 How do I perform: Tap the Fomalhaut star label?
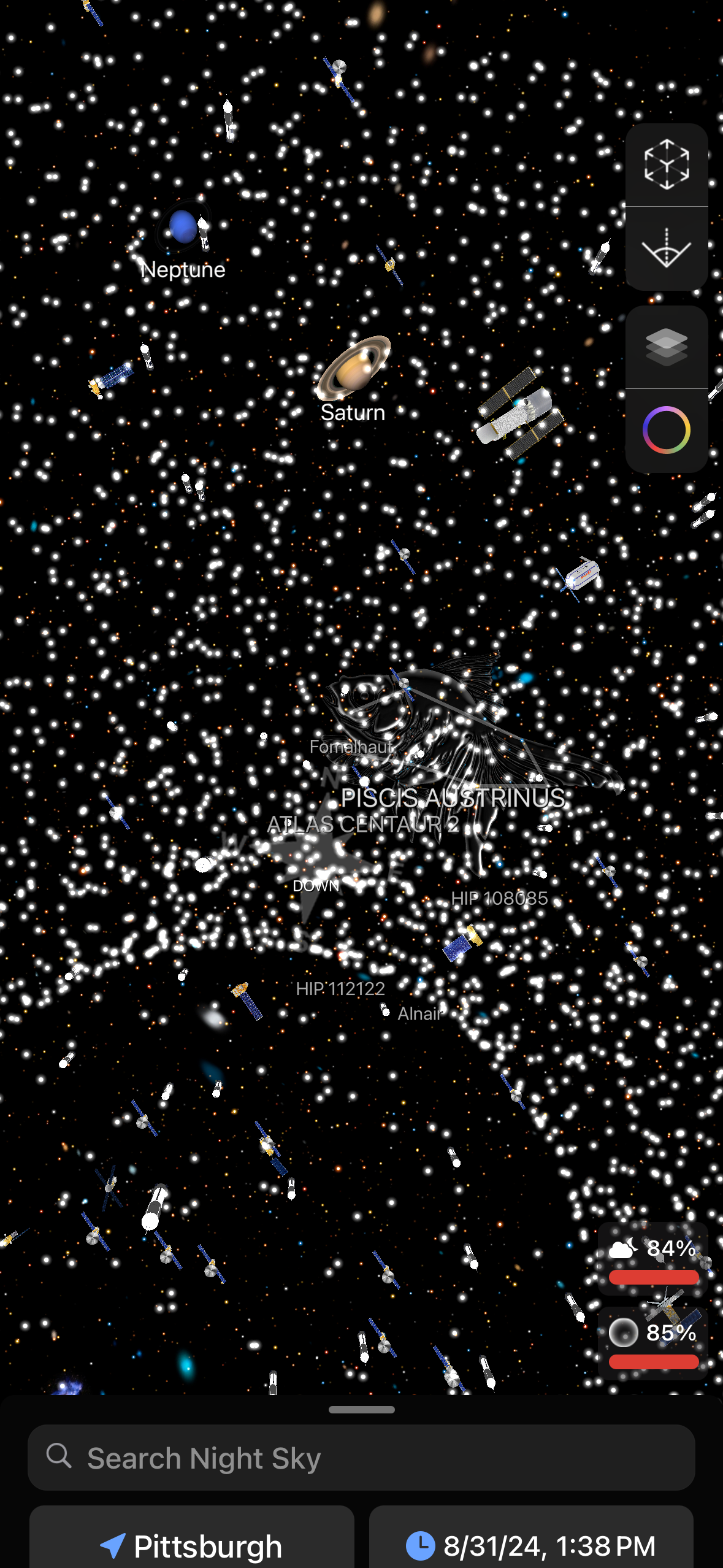click(x=353, y=747)
